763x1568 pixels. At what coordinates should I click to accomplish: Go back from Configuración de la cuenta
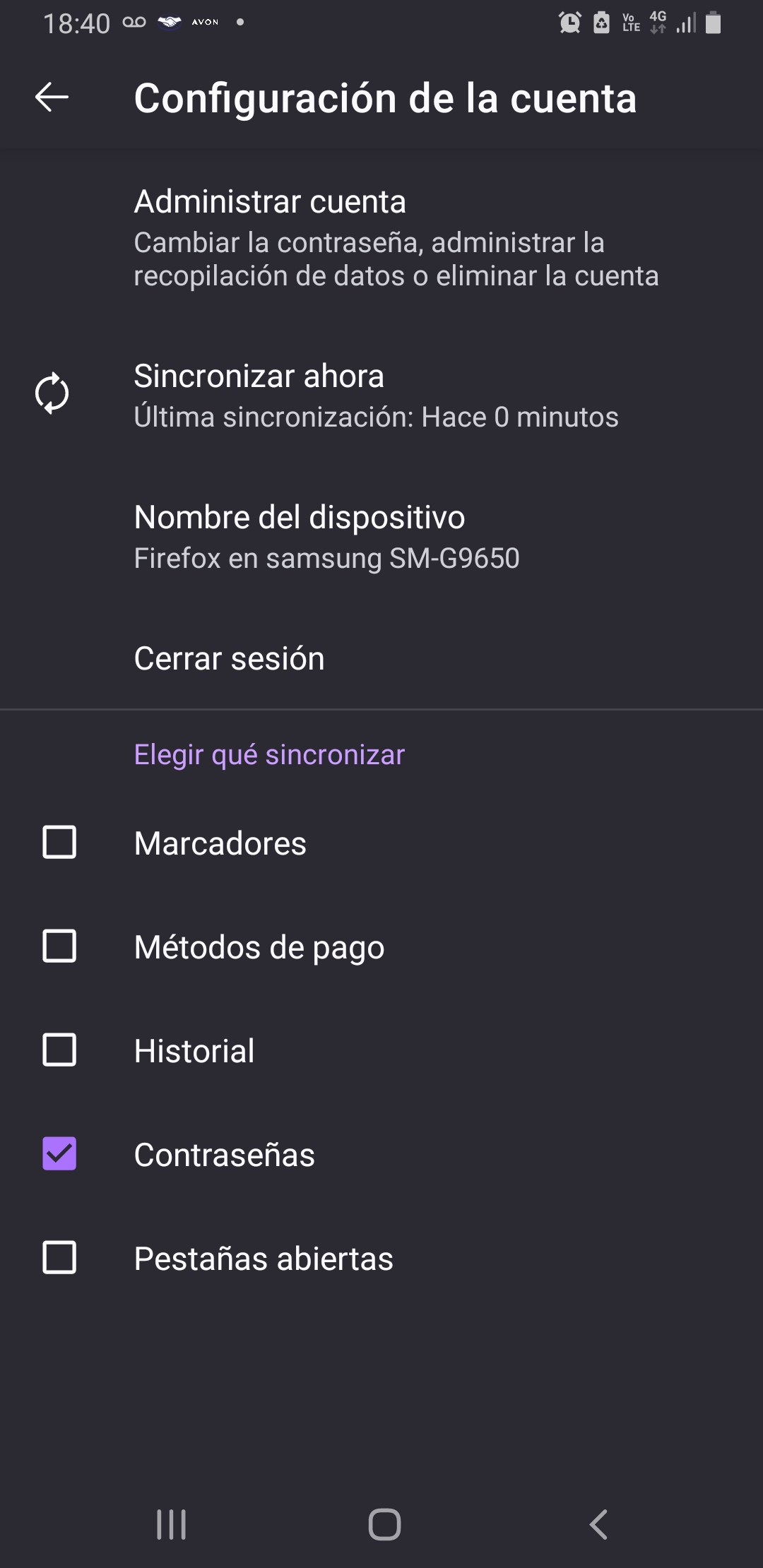tap(52, 97)
